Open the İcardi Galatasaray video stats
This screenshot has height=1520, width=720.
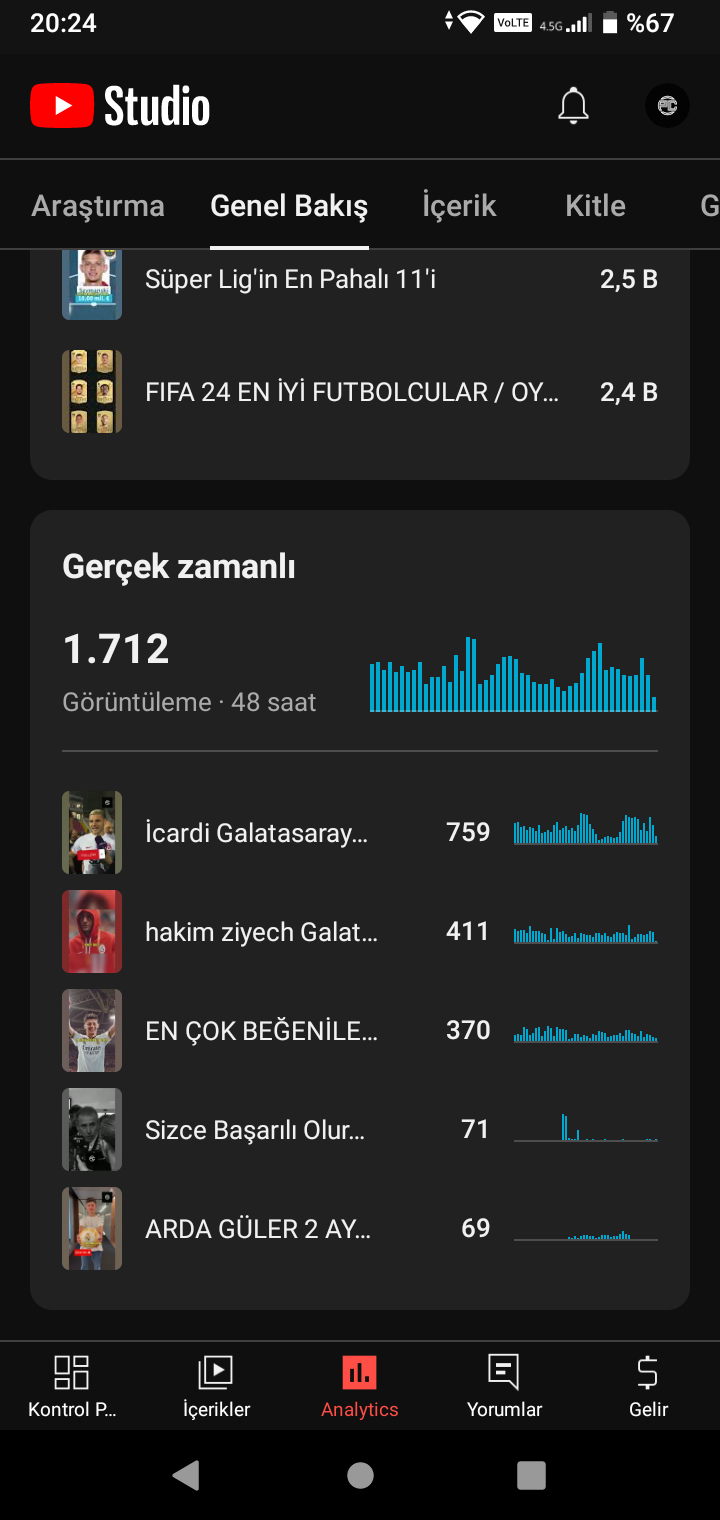pos(360,832)
